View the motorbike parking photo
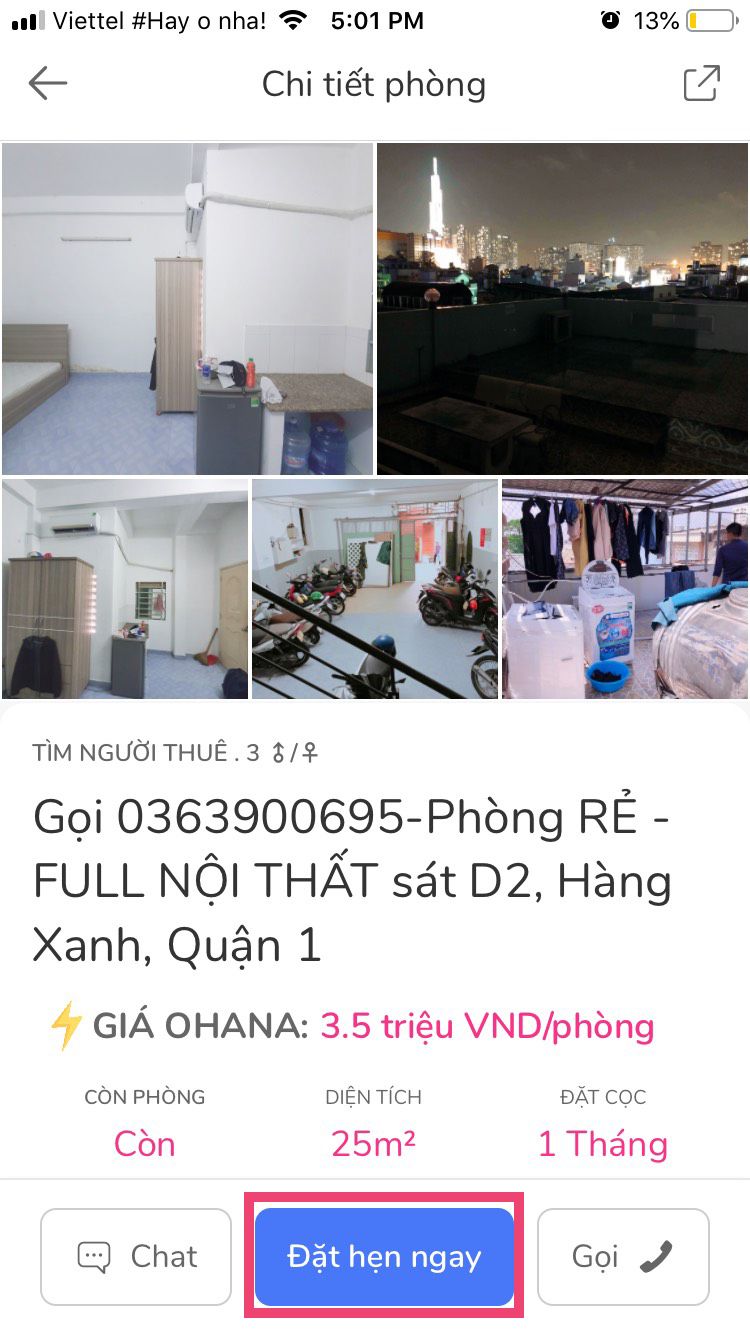The height and width of the screenshot is (1334, 750). coord(375,589)
